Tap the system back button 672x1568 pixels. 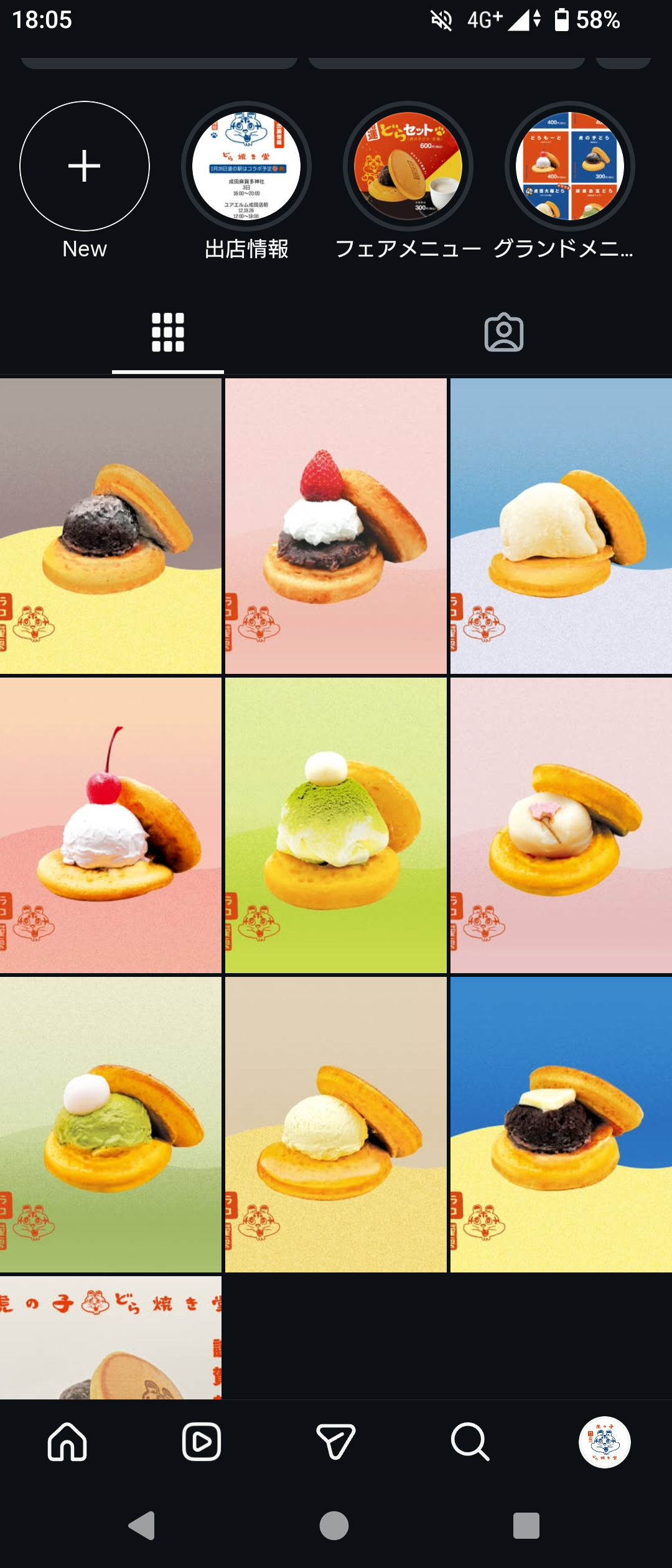tap(142, 1526)
